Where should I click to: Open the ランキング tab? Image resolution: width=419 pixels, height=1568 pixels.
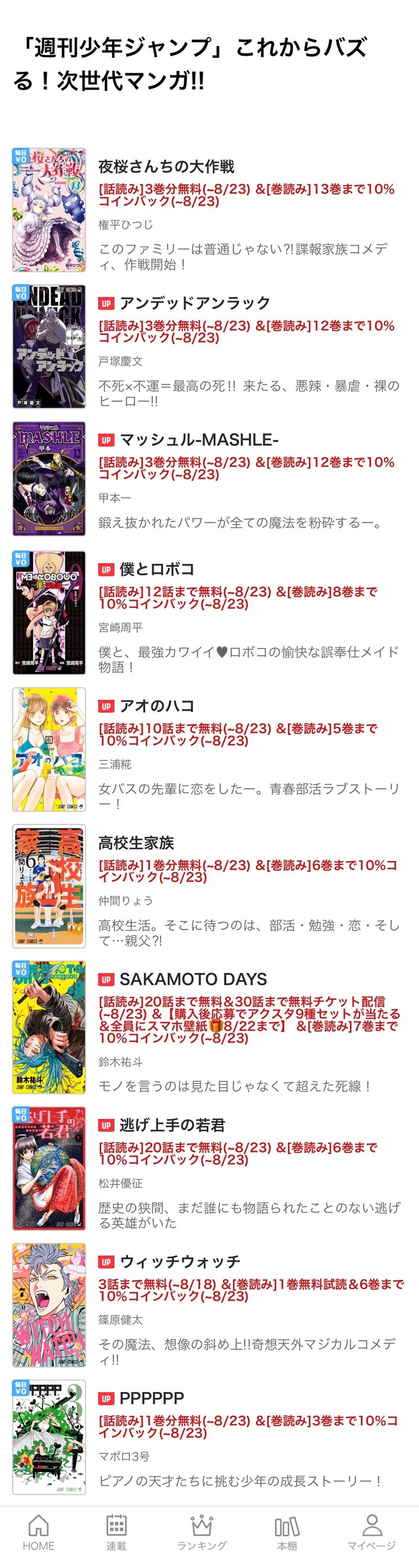coord(202,1533)
